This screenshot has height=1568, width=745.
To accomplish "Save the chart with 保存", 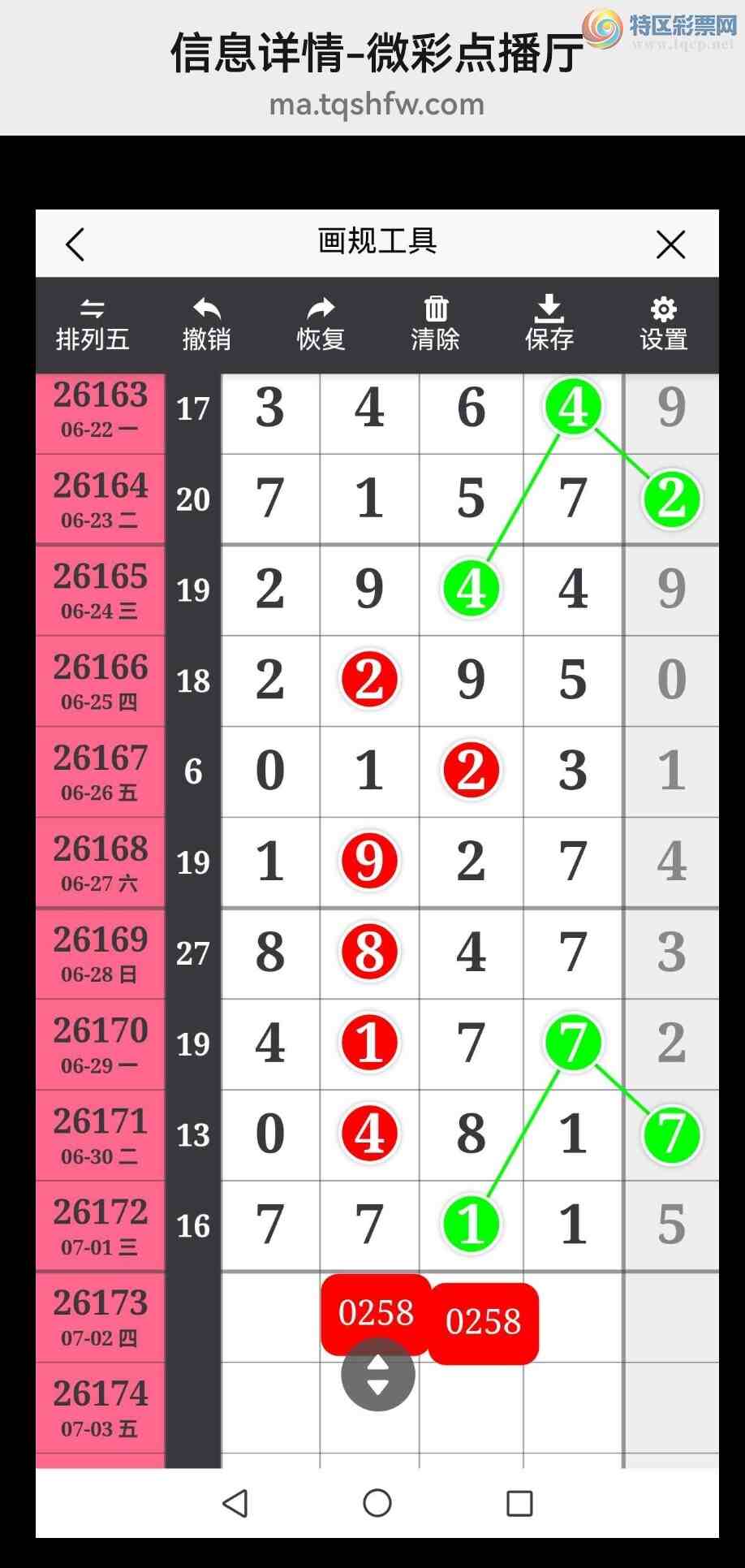I will (x=549, y=326).
